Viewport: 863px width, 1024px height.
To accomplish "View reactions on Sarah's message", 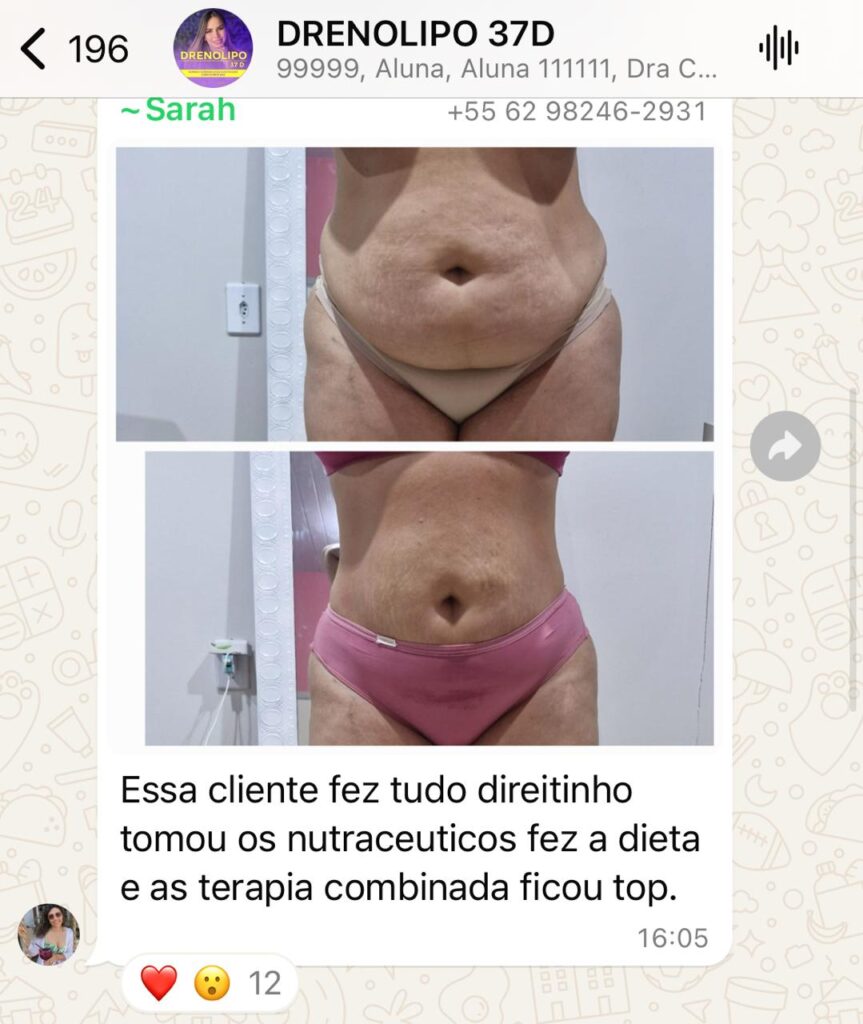I will [x=209, y=983].
